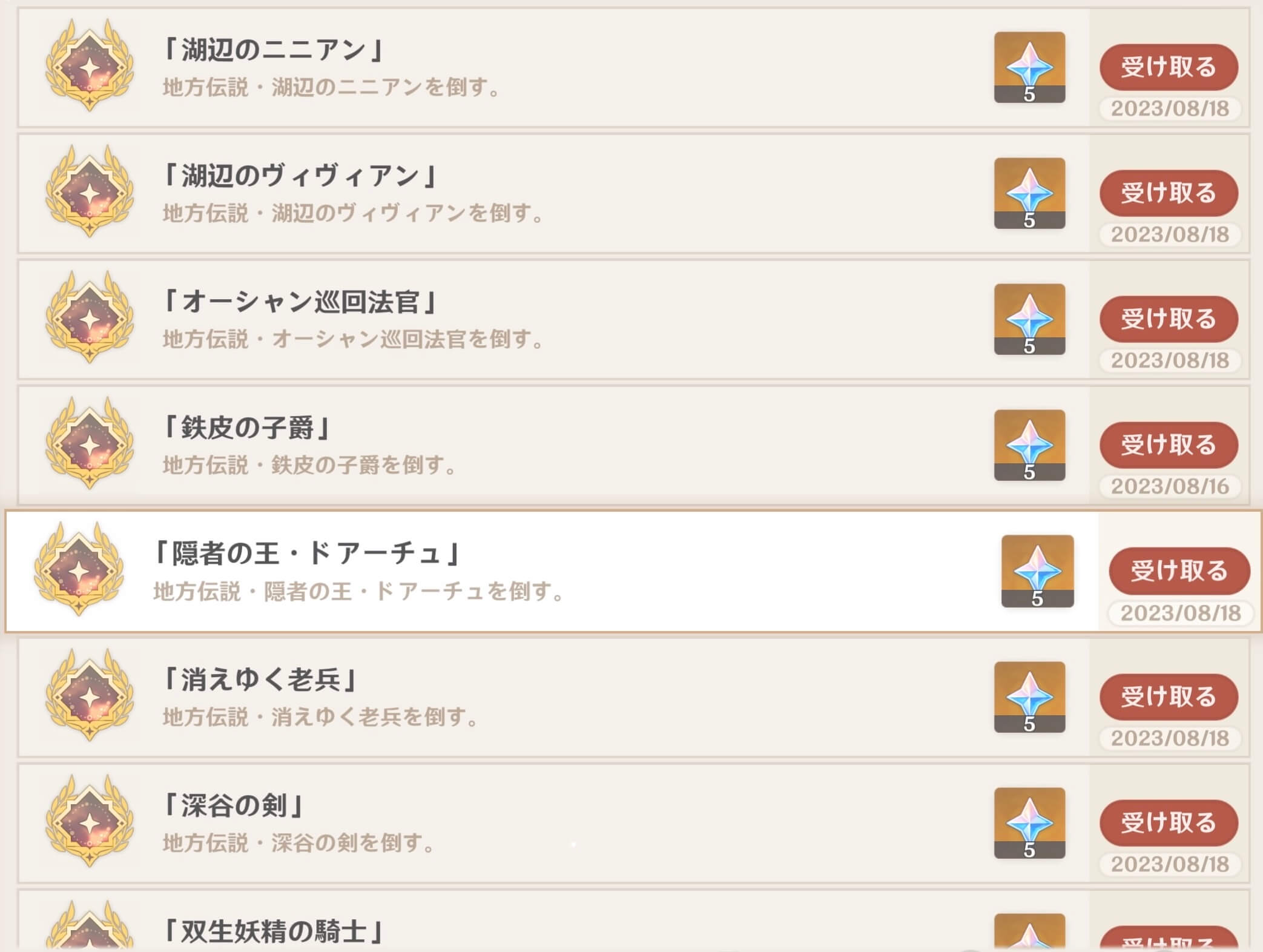The width and height of the screenshot is (1263, 952).
Task: Inspect the primogem icon on 「深谷の剣」
Action: click(x=1029, y=823)
